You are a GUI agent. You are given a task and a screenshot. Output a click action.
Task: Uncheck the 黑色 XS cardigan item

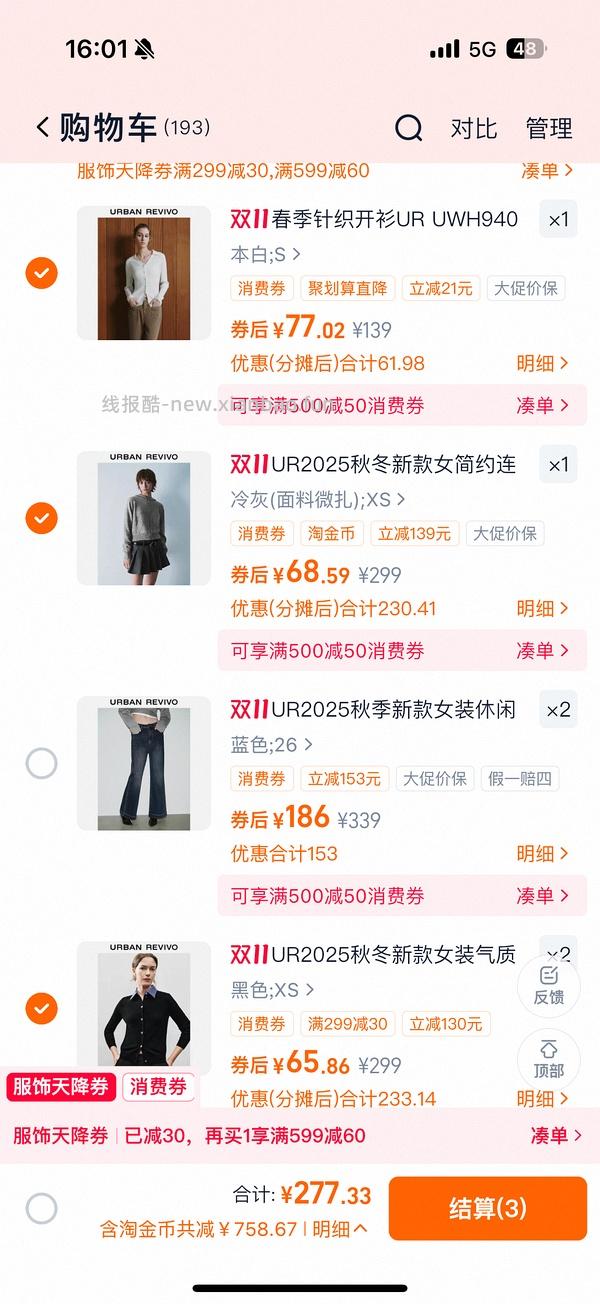[x=41, y=1008]
